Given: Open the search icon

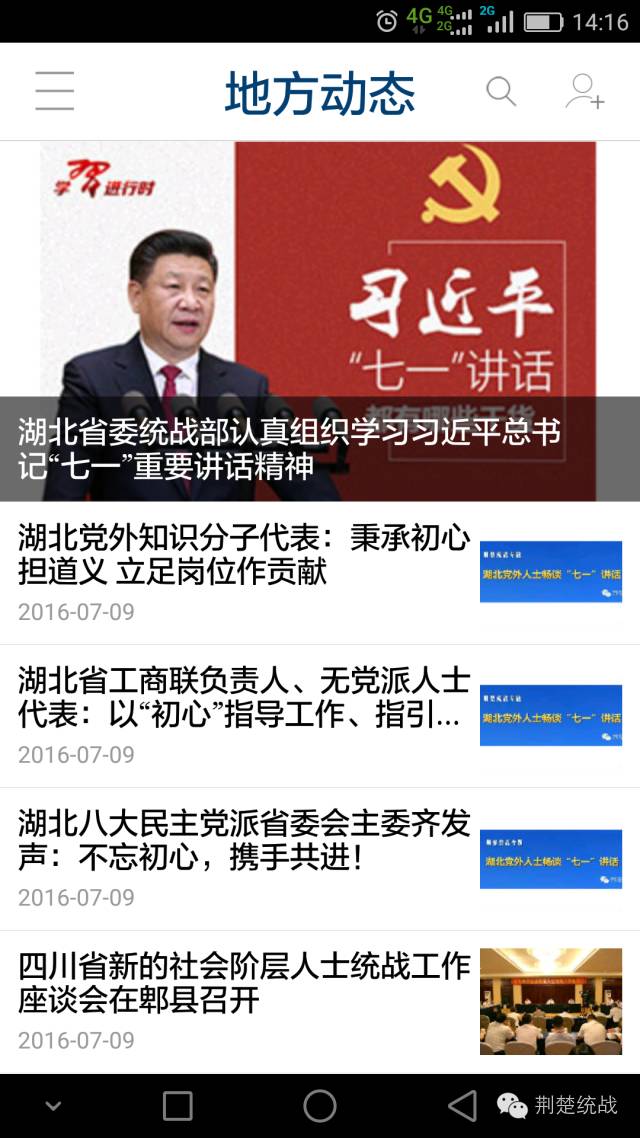Looking at the screenshot, I should (501, 91).
